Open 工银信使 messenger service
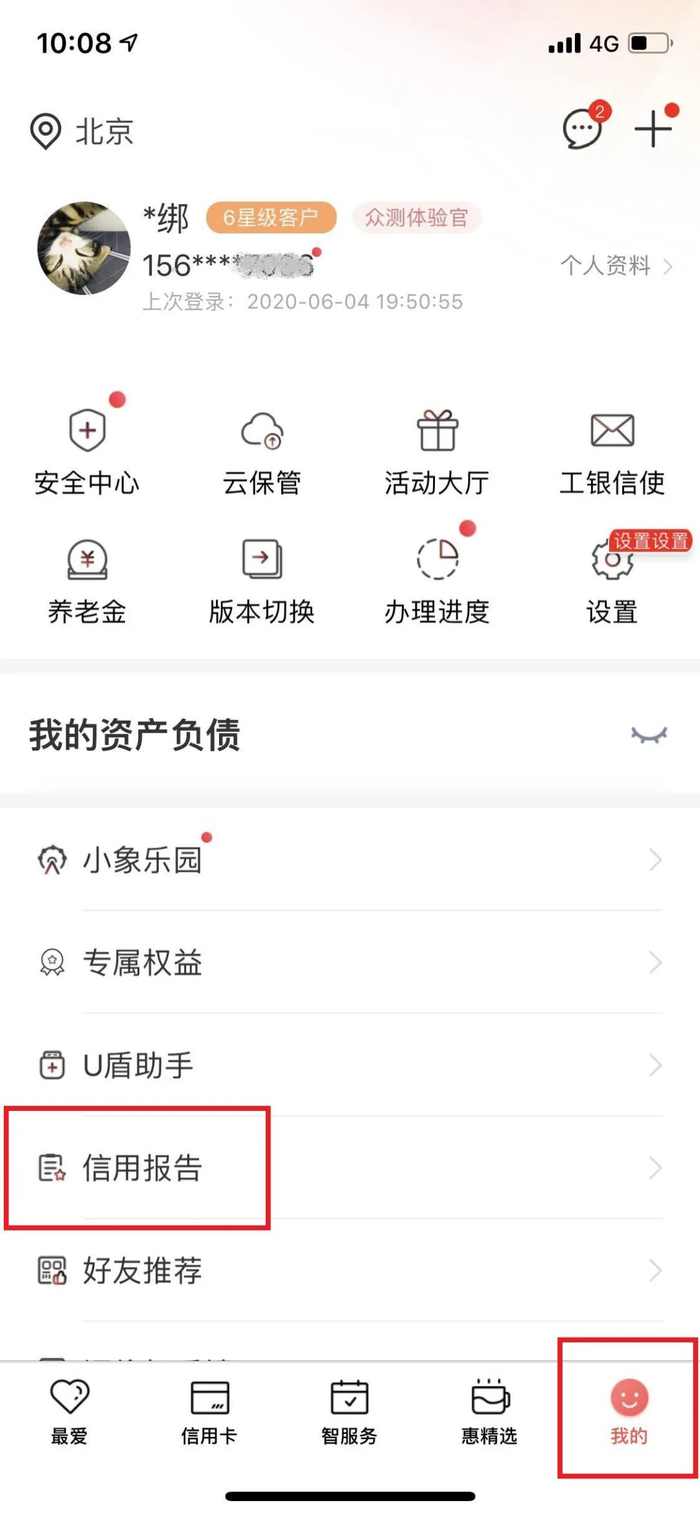The height and width of the screenshot is (1516, 700). point(612,454)
